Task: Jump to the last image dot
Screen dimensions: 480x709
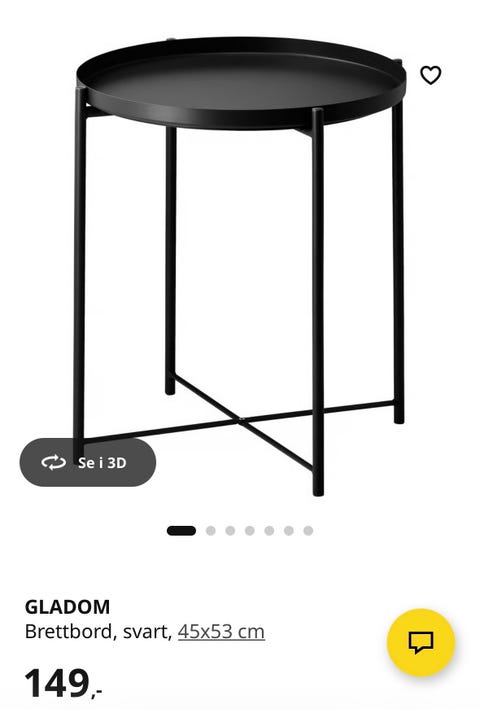Action: point(308,530)
